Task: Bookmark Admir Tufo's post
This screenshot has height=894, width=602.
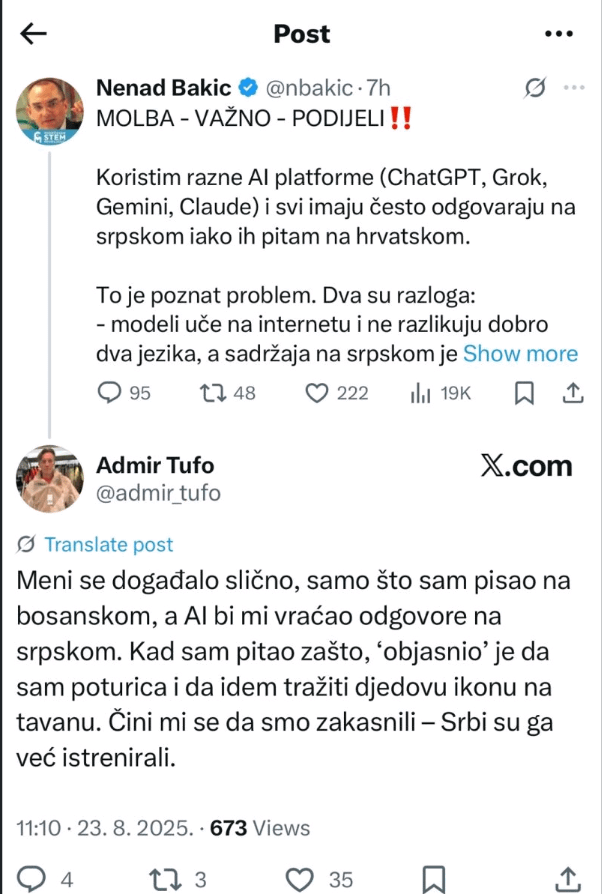Action: point(432,879)
